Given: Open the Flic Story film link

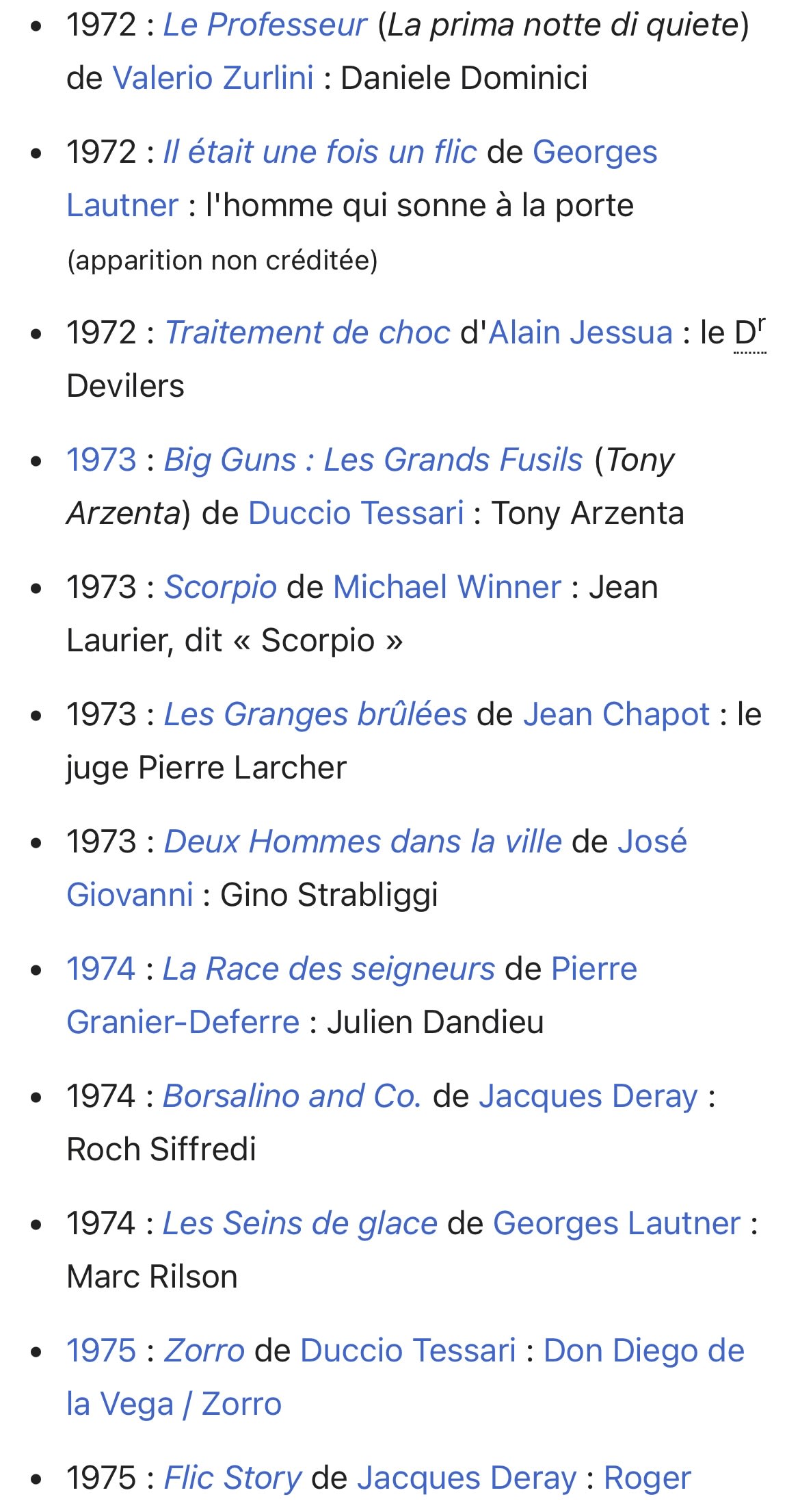Looking at the screenshot, I should point(232,1478).
